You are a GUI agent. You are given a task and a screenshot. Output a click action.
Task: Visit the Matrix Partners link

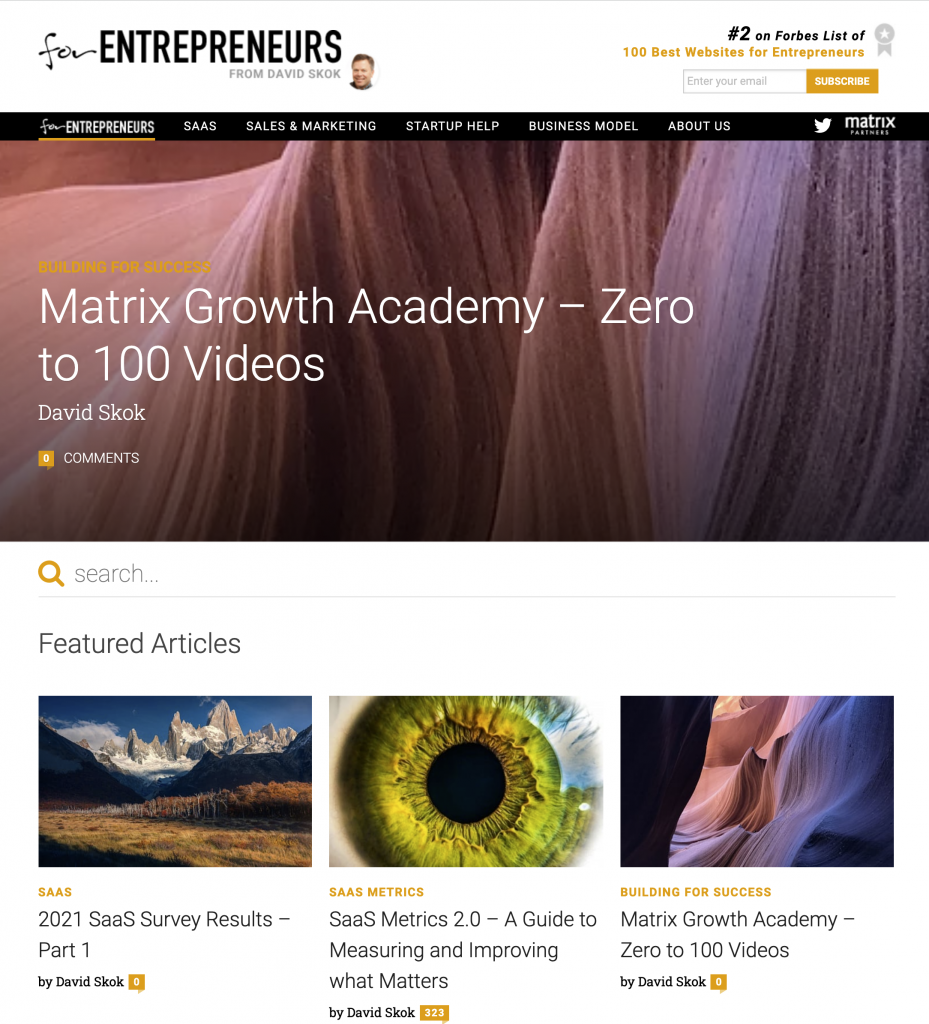click(870, 125)
